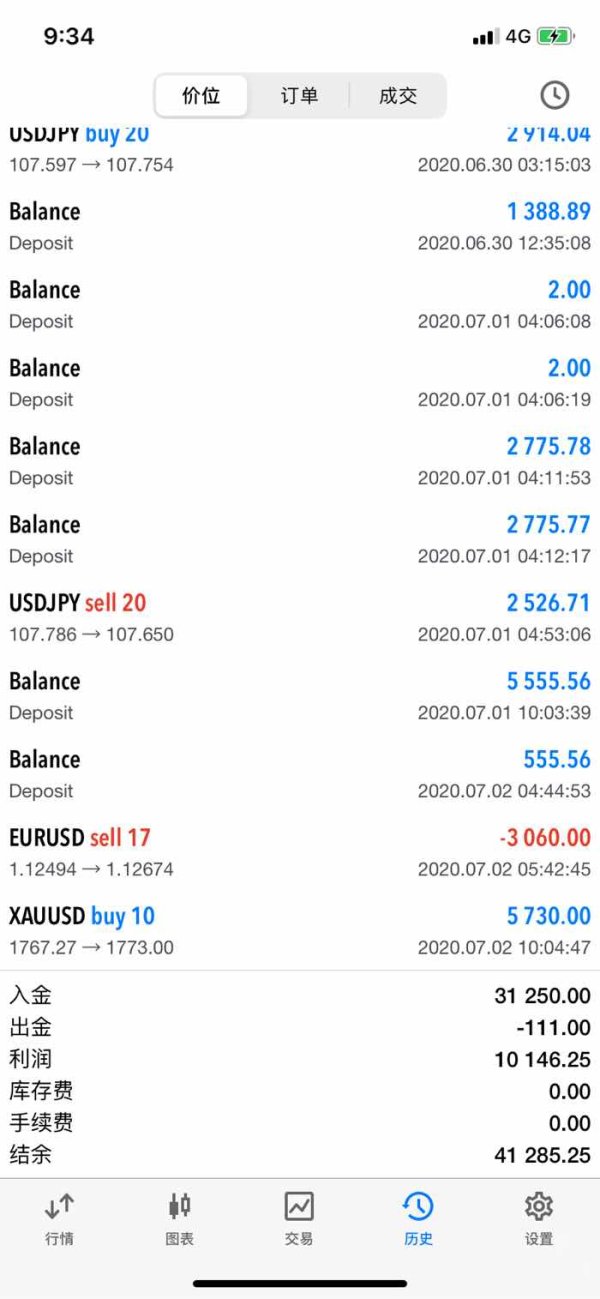Image resolution: width=600 pixels, height=1299 pixels.
Task: Open the 设置 tab
Action: (539, 1217)
